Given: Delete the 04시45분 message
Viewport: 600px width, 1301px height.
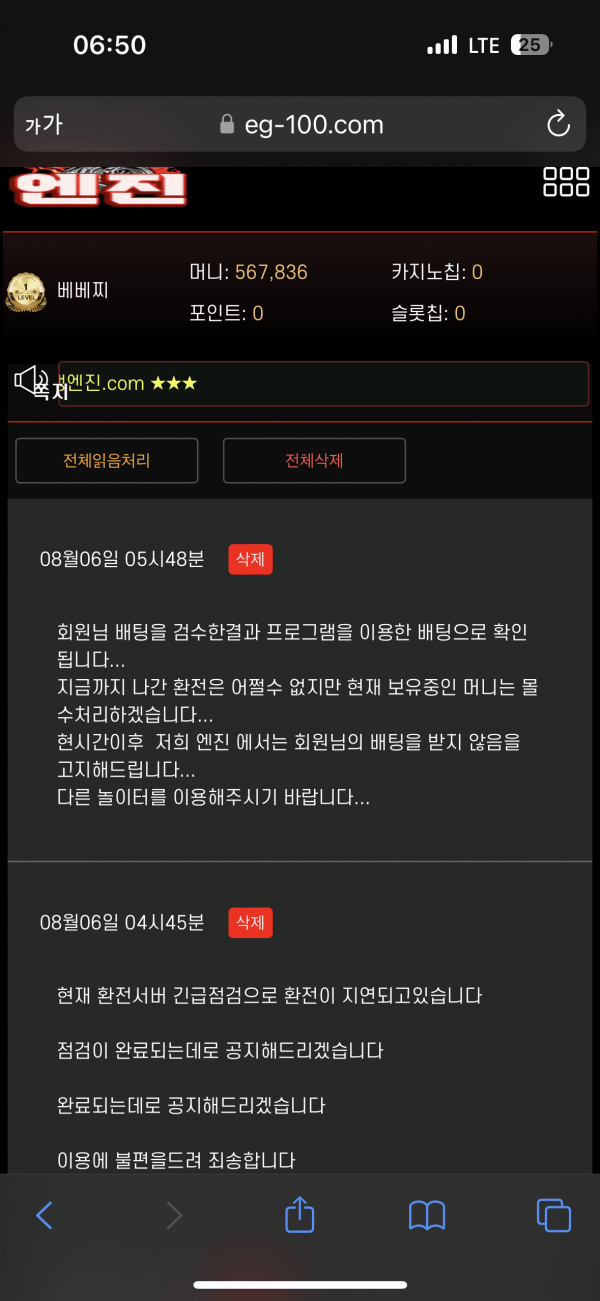Looking at the screenshot, I should [250, 922].
